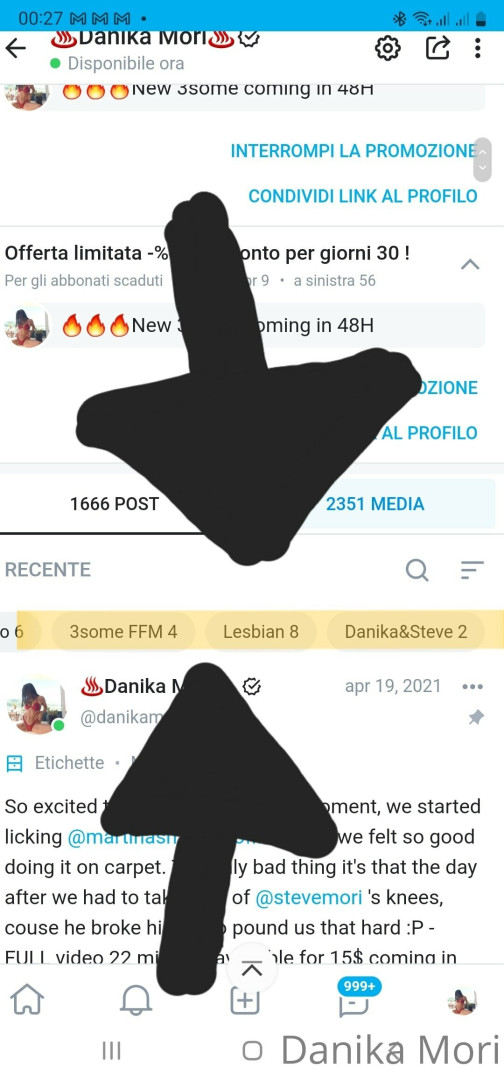Go to the Home feed
The height and width of the screenshot is (1080, 504).
pos(27,1000)
